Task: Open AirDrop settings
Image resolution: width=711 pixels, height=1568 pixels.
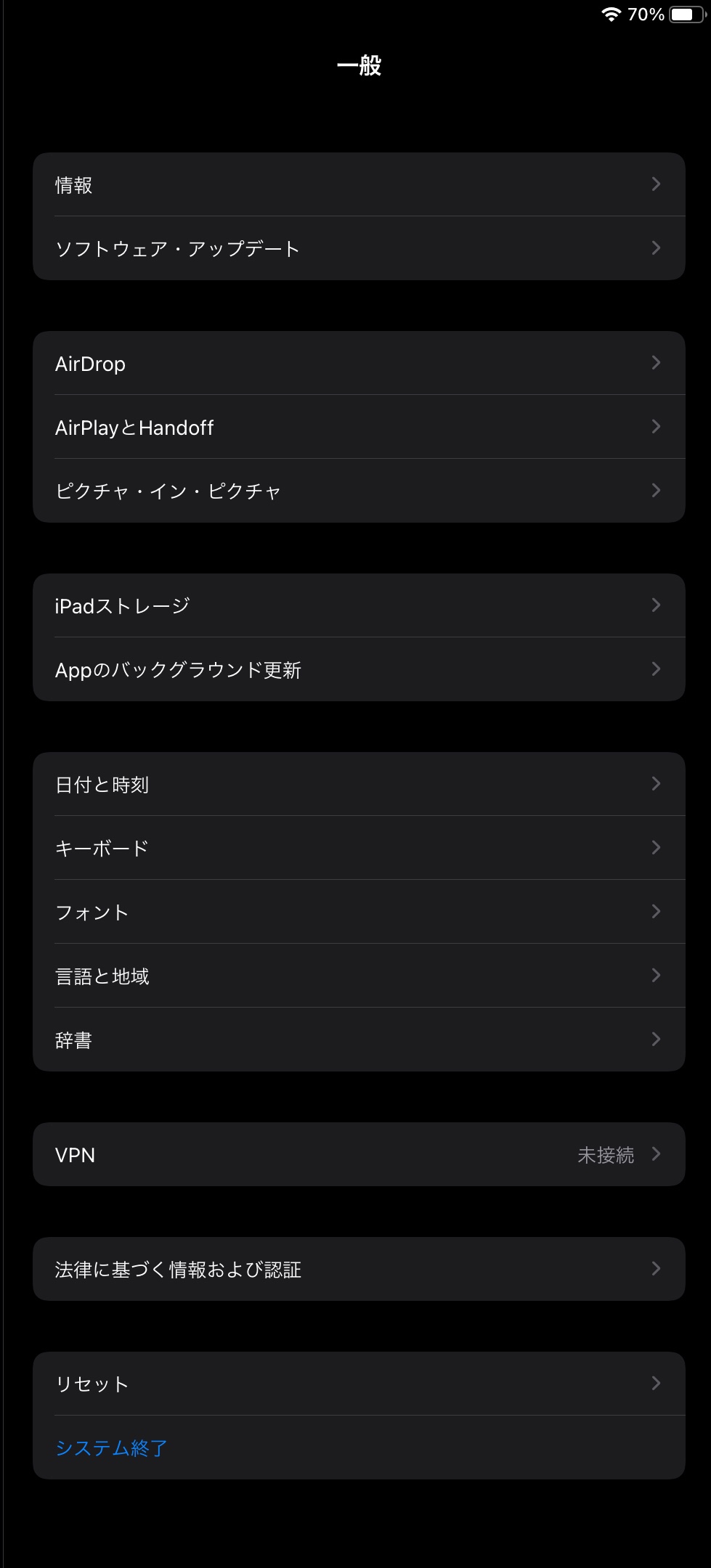Action: pyautogui.click(x=359, y=364)
